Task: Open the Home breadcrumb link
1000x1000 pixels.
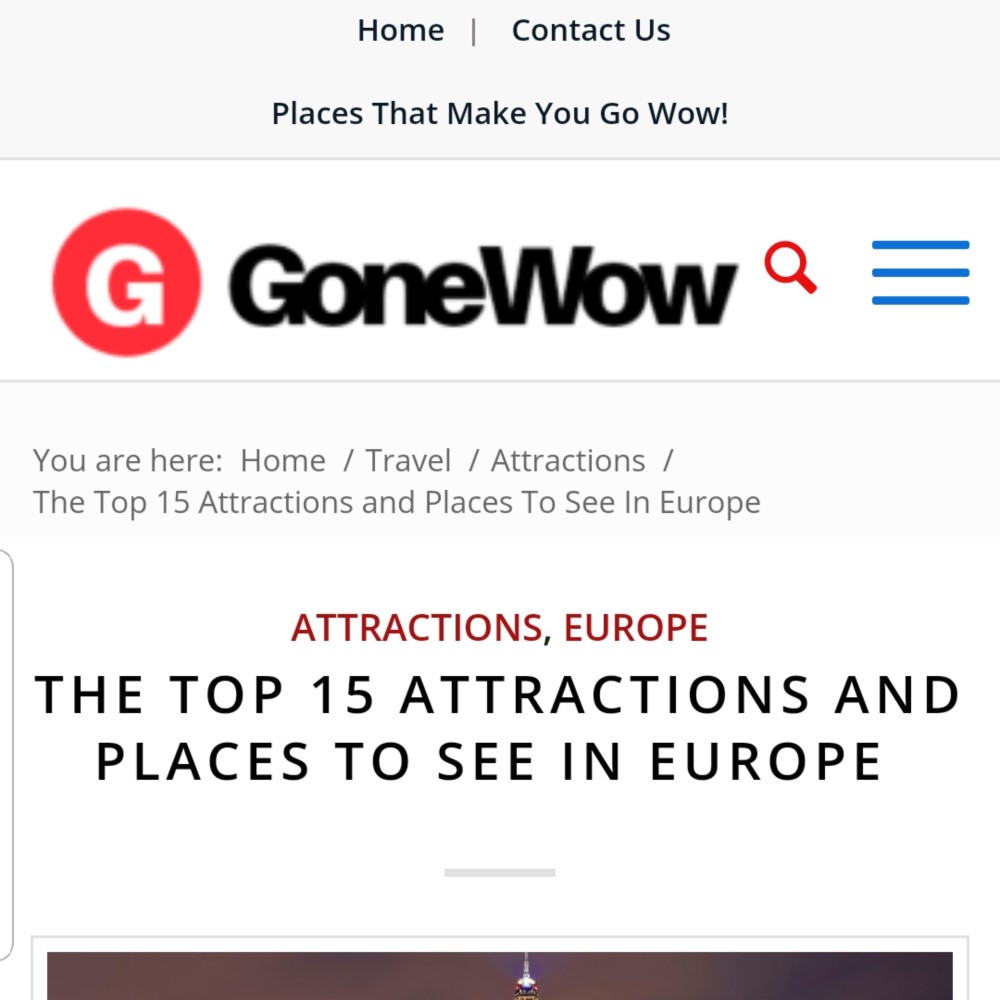Action: pos(283,461)
